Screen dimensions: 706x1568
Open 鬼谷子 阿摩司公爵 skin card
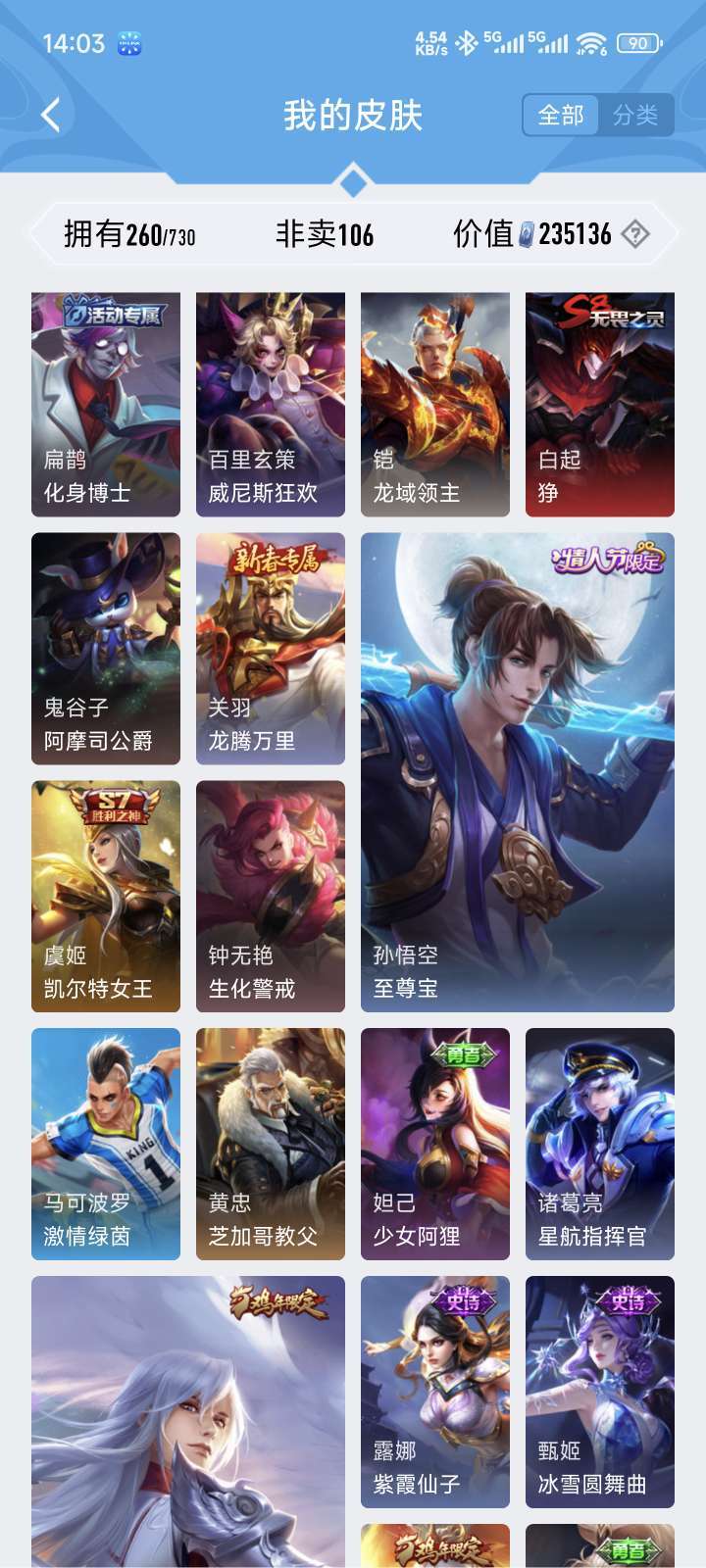(x=106, y=649)
